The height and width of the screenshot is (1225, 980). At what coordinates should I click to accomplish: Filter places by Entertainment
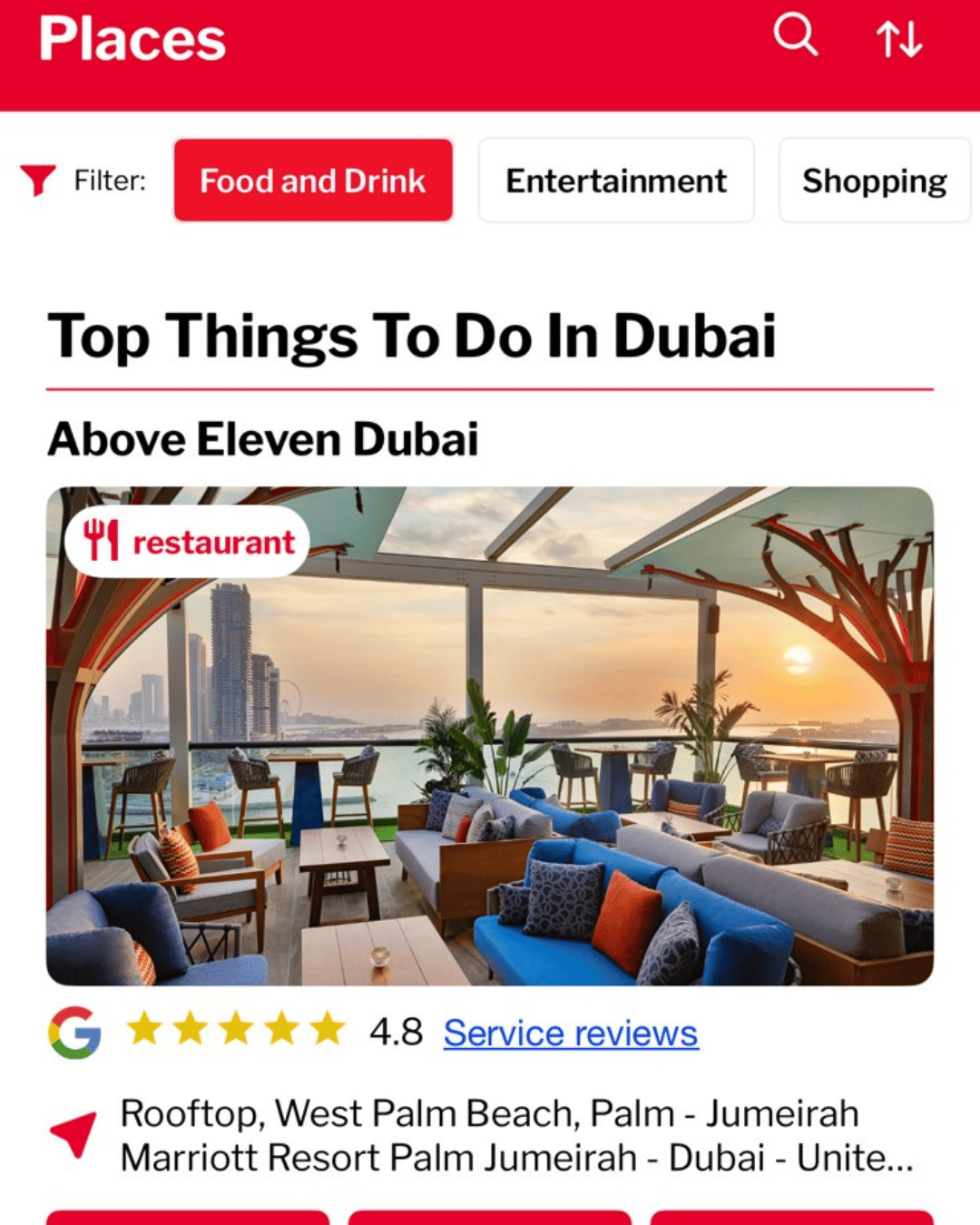click(x=616, y=181)
